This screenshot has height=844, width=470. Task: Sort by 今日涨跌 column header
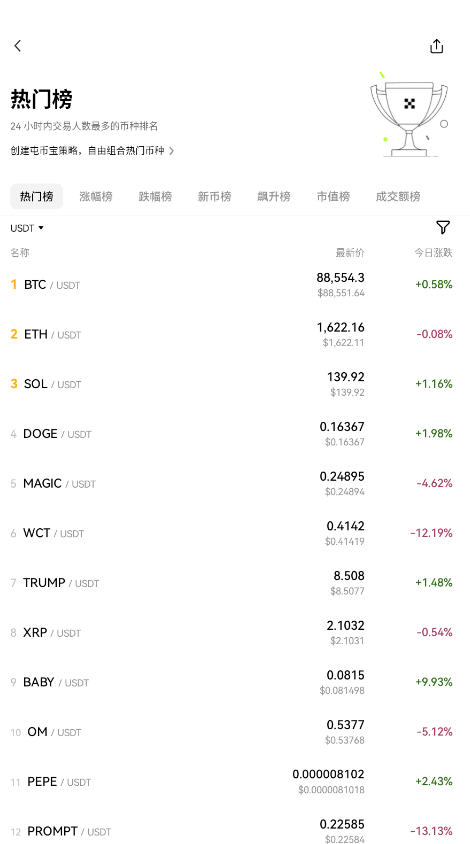coord(433,253)
